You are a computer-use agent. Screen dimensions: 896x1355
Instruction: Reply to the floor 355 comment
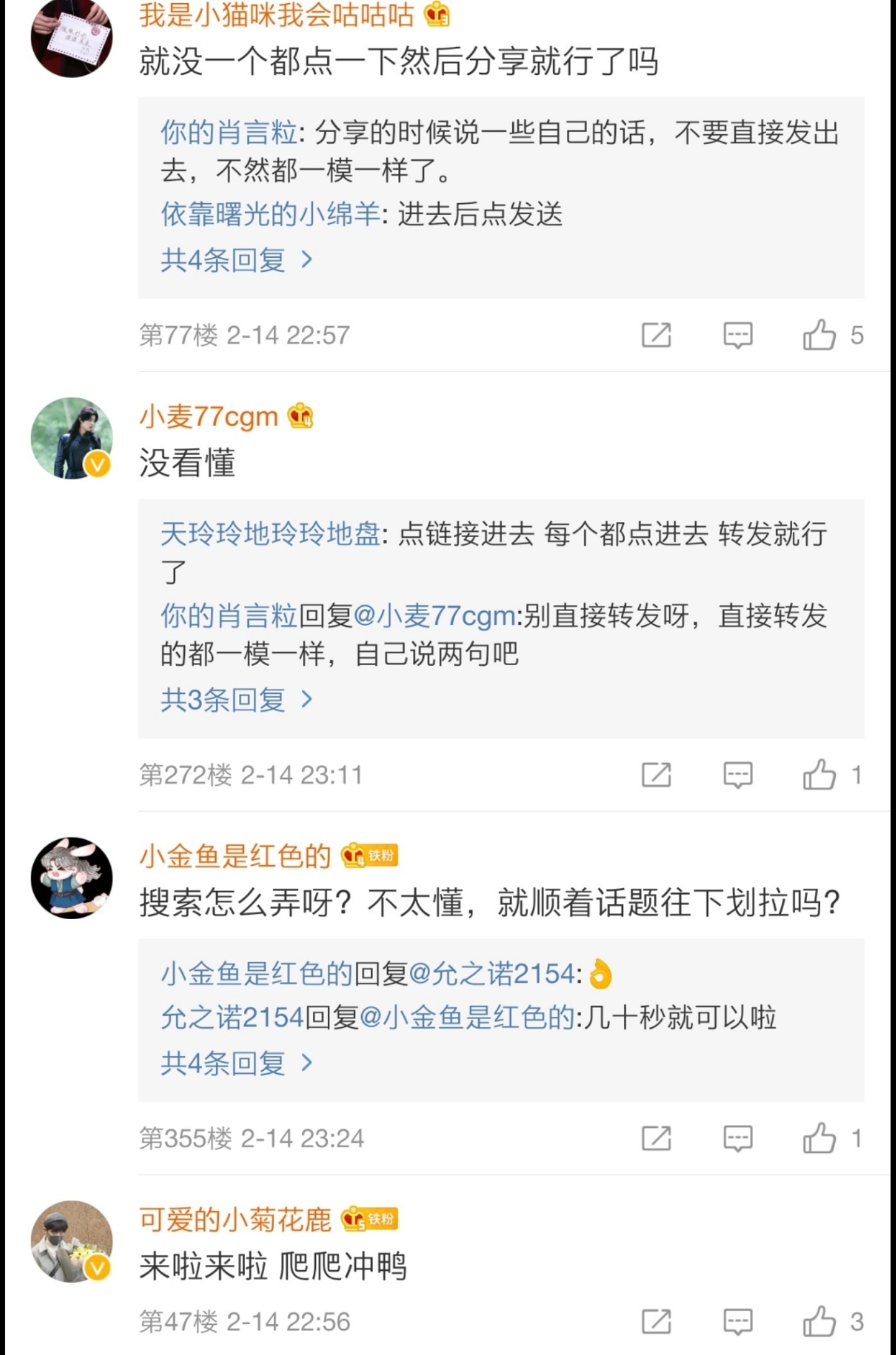737,1139
